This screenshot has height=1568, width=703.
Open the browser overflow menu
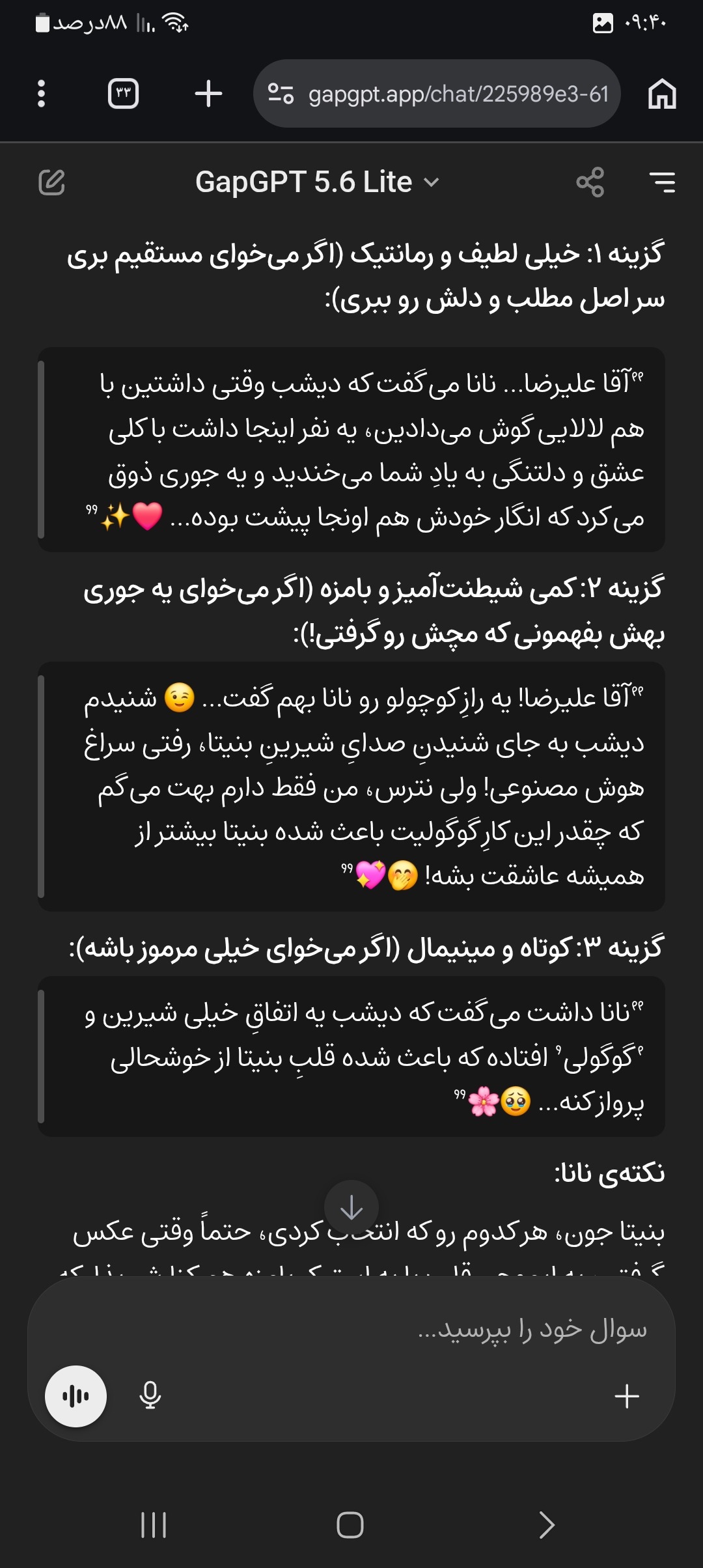coord(41,94)
